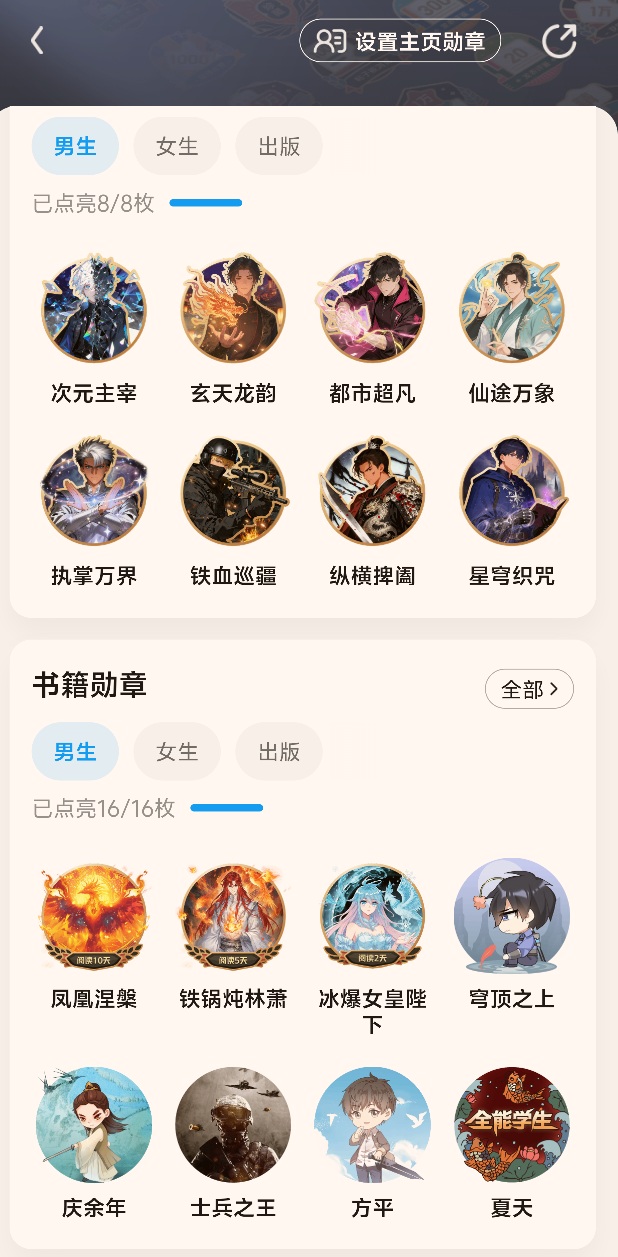Tap the 凤凰涅槃 book medal
Image resolution: width=618 pixels, height=1257 pixels.
94,916
